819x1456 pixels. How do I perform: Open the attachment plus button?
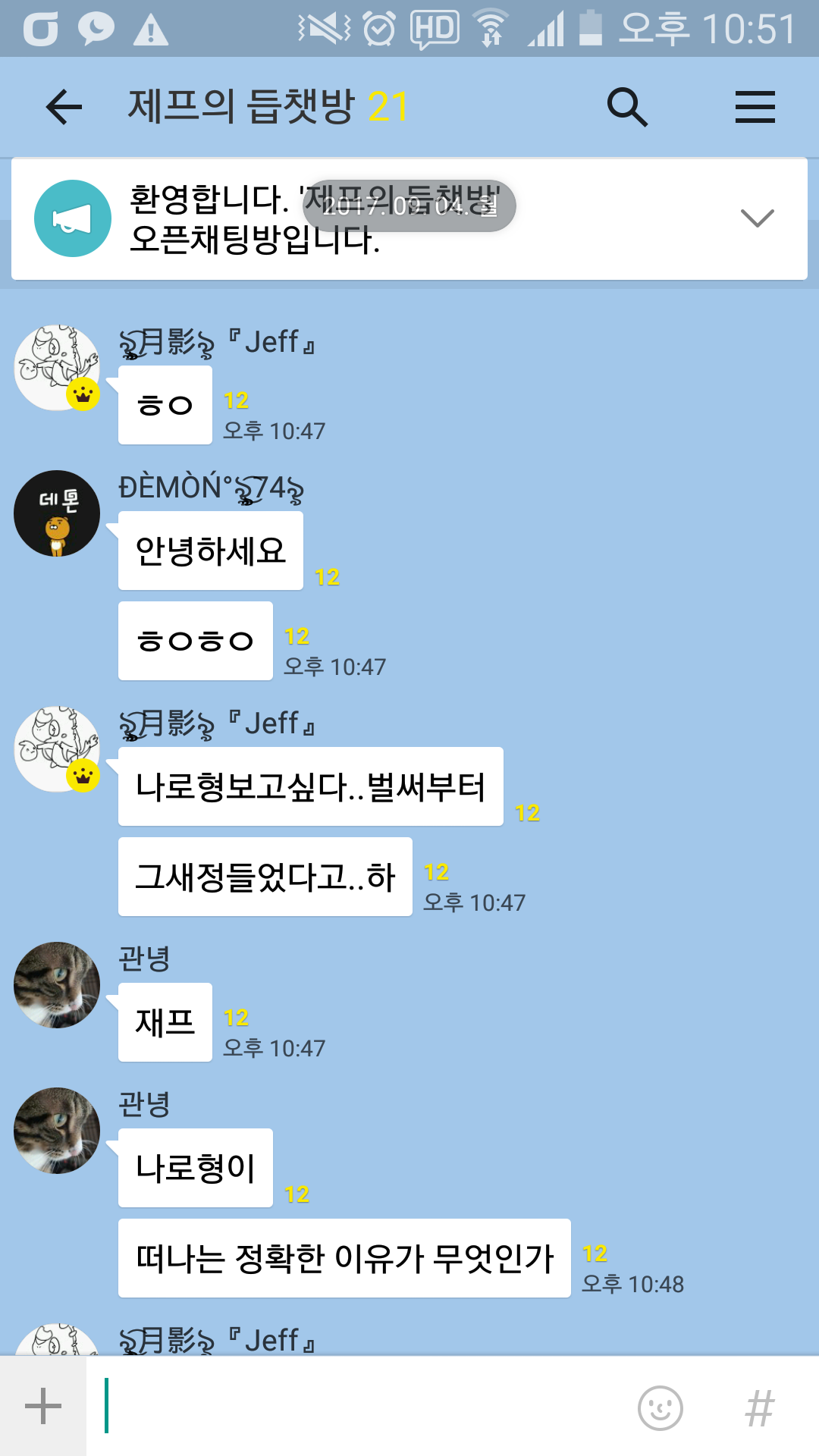(43, 1406)
